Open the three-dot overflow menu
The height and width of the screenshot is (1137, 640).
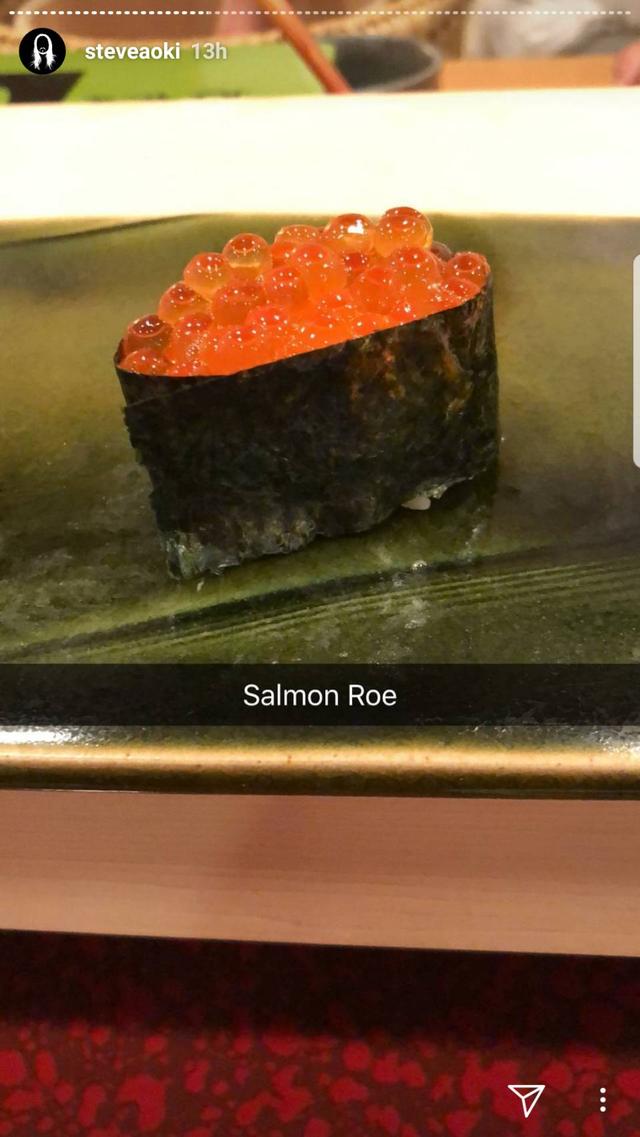pos(602,1100)
